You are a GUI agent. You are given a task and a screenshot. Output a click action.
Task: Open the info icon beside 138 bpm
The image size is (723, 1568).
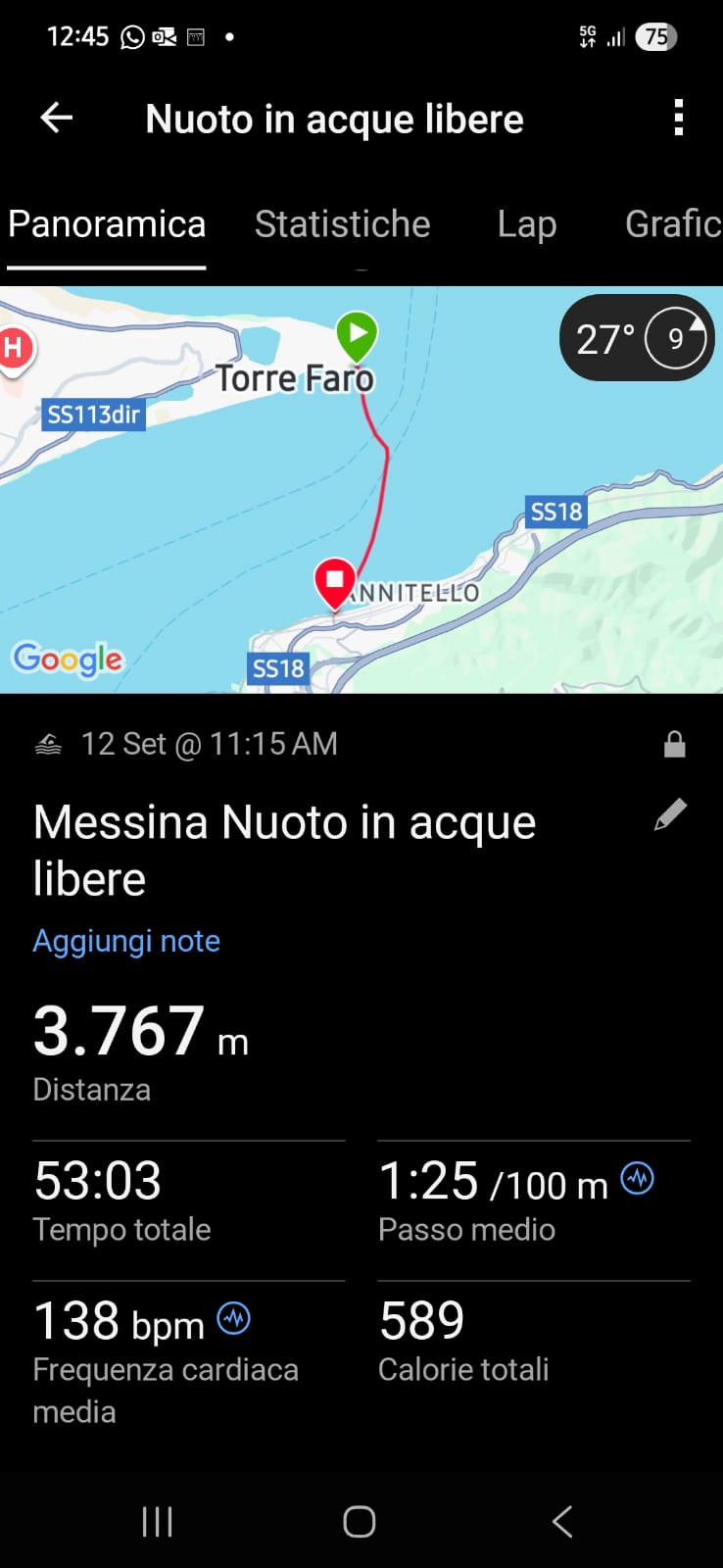[234, 1318]
